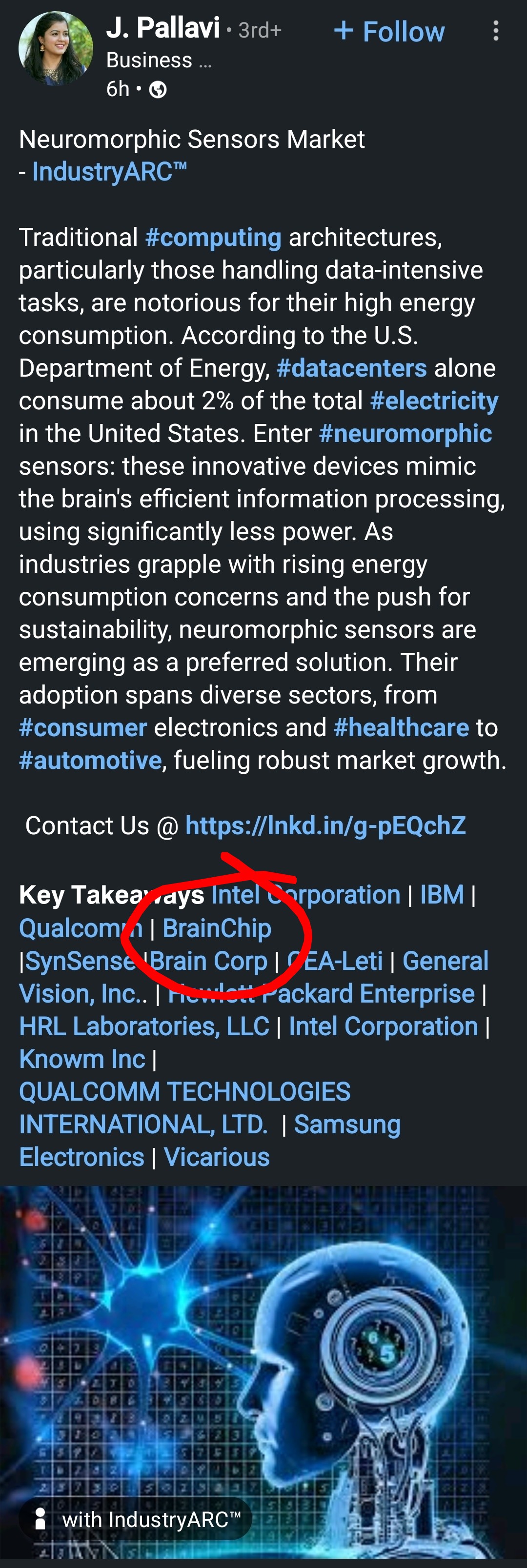View the #electricity hashtag
The width and height of the screenshot is (527, 1568).
(x=434, y=401)
